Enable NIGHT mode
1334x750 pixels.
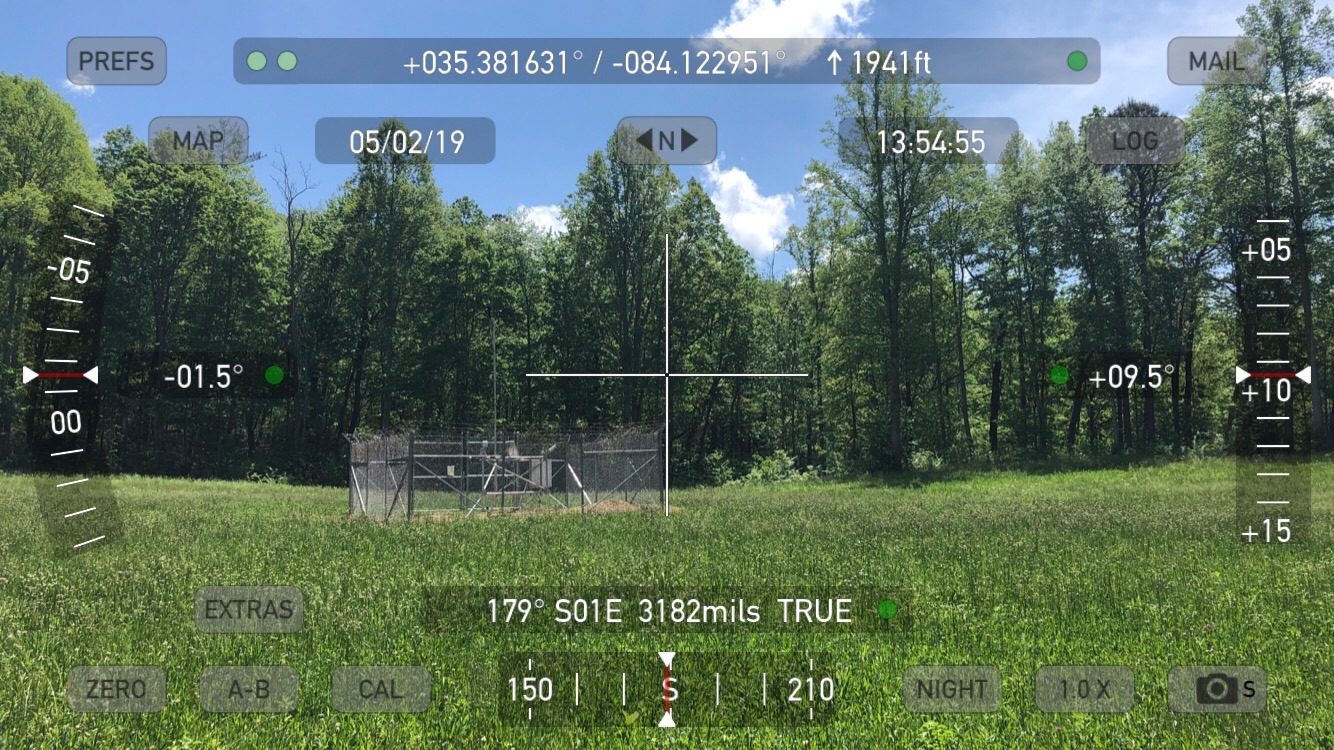(x=951, y=689)
